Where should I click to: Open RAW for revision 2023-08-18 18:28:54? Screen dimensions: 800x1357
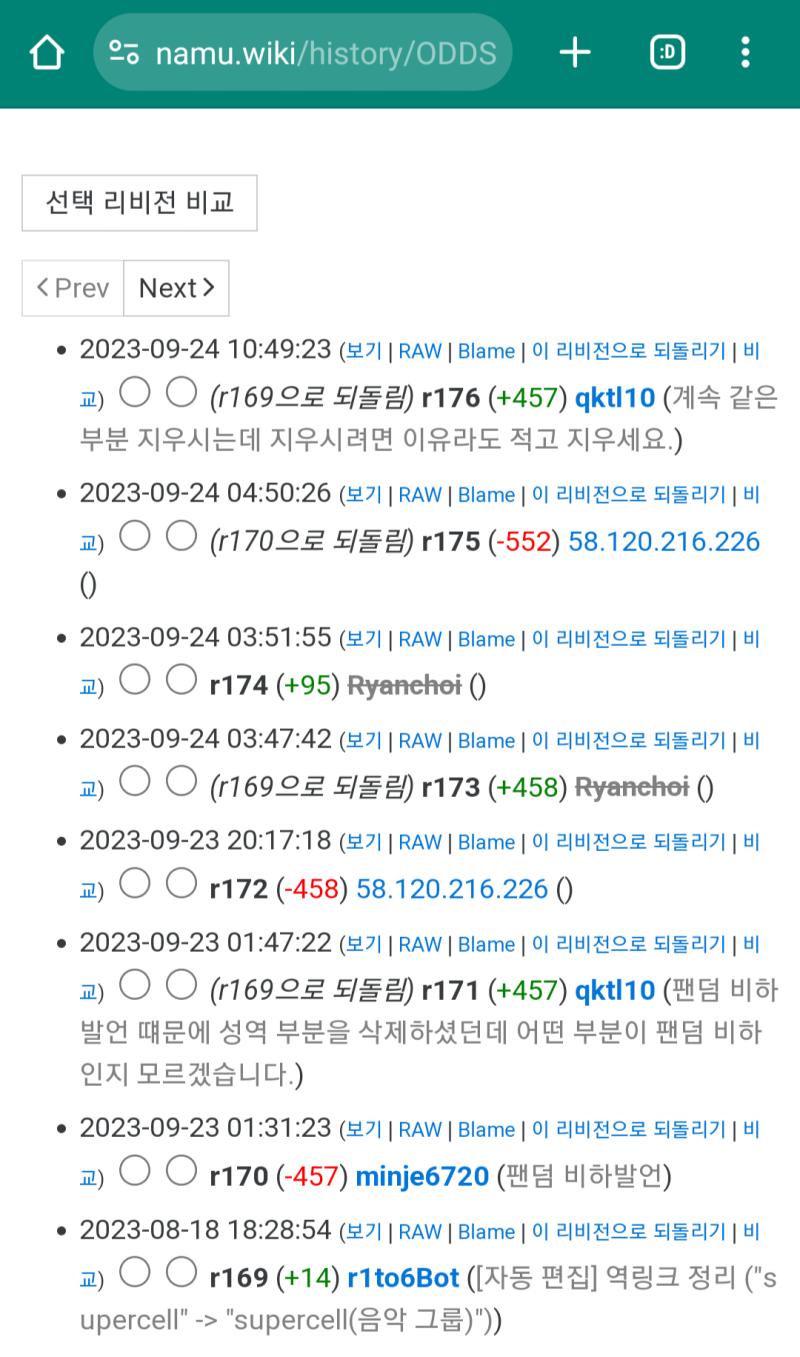point(420,1232)
